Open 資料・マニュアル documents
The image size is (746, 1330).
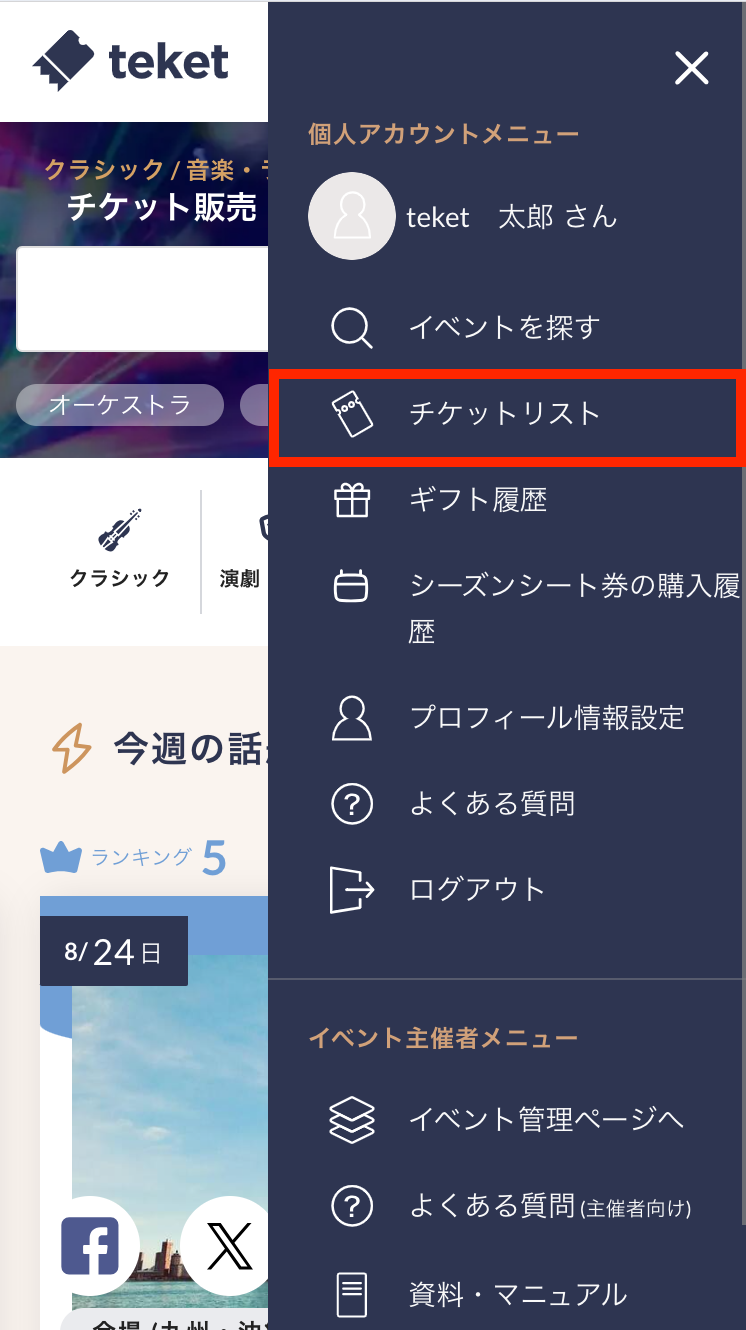(x=518, y=1295)
